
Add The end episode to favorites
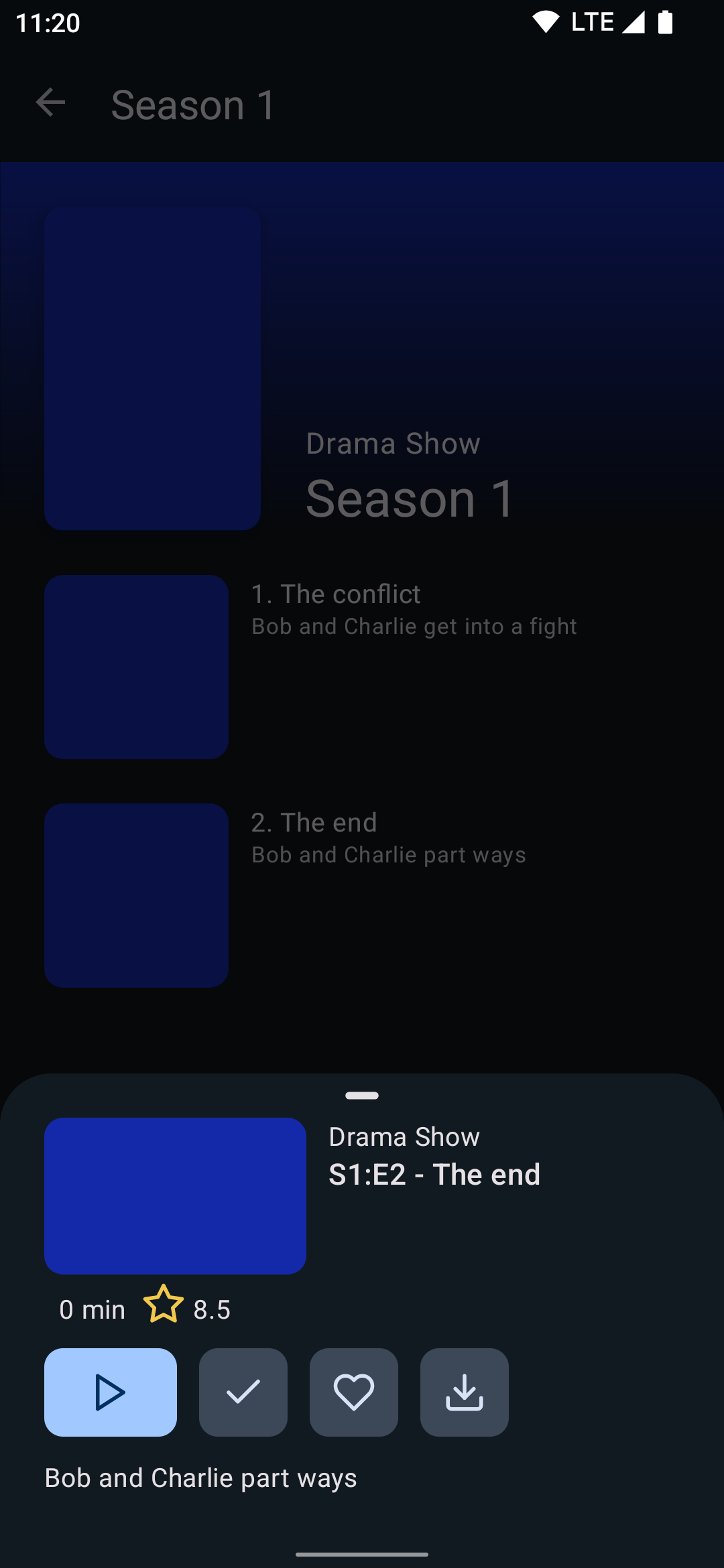click(x=354, y=1392)
